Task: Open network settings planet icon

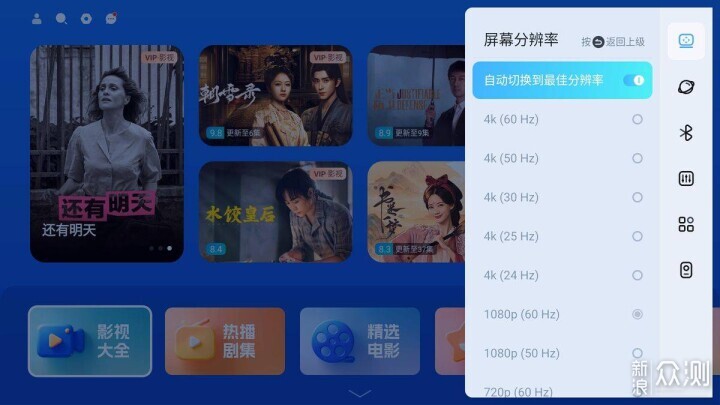Action: pyautogui.click(x=686, y=87)
